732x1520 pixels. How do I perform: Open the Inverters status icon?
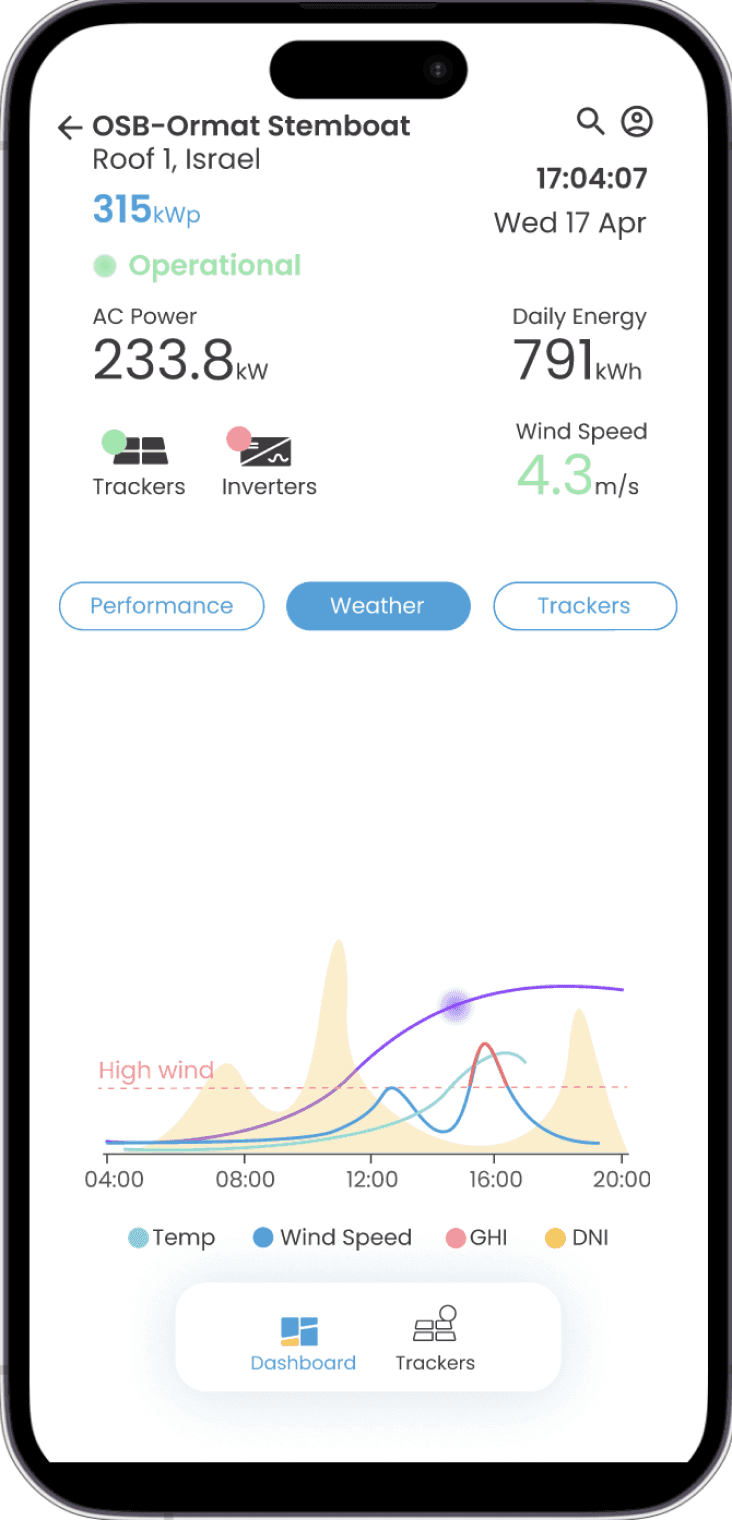click(x=268, y=463)
